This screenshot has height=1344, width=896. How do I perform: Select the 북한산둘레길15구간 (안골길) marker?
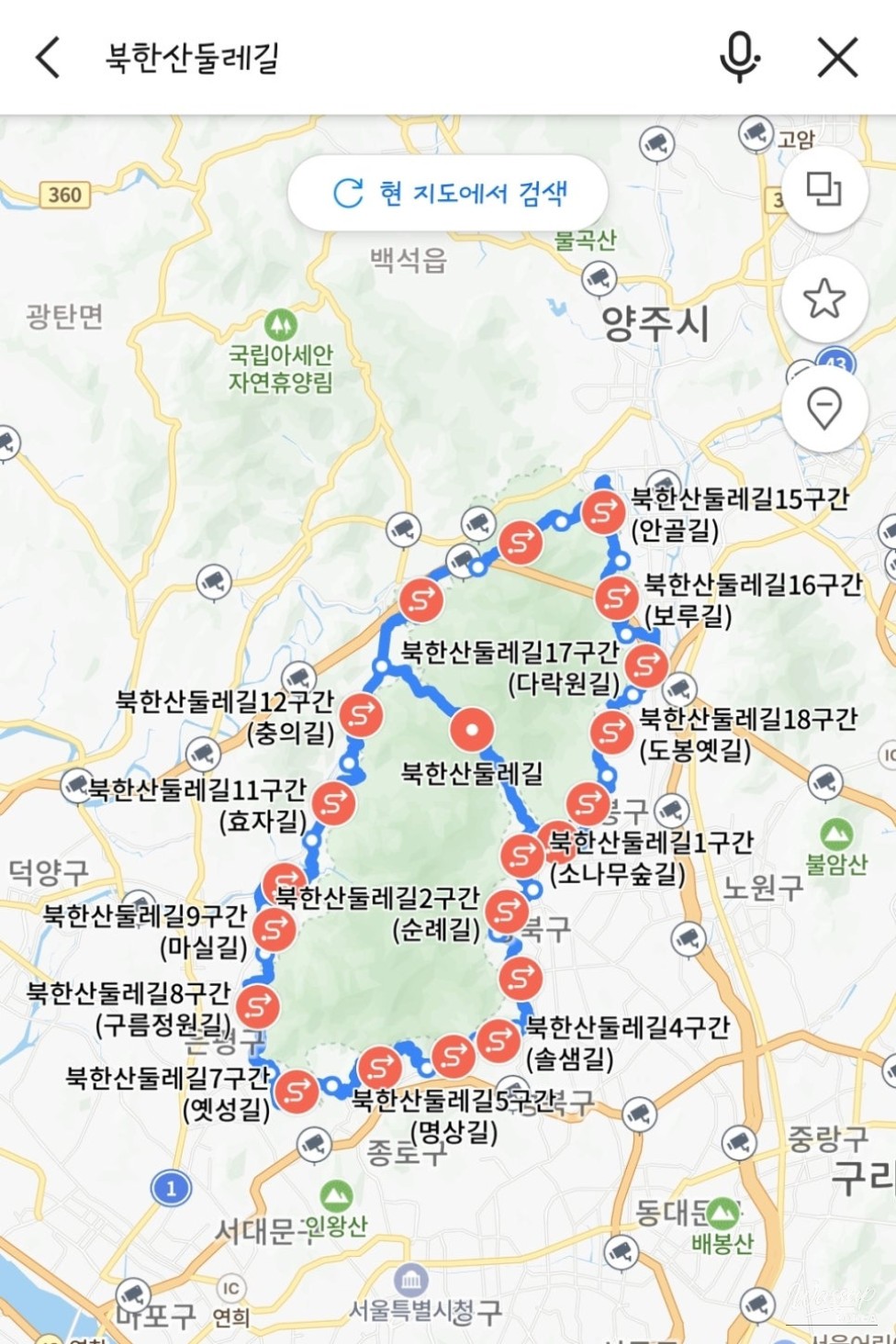click(603, 512)
